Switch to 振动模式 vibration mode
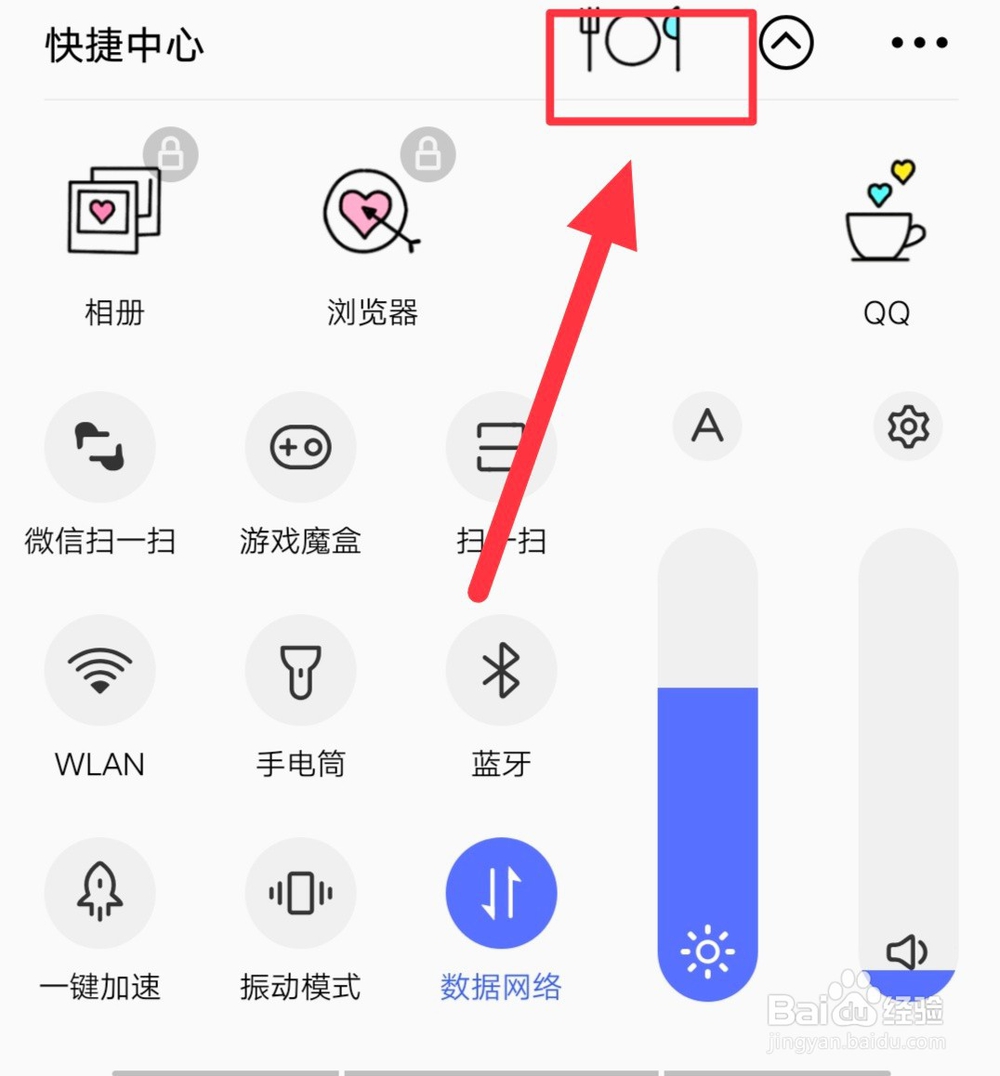The width and height of the screenshot is (1000, 1076). [x=299, y=893]
